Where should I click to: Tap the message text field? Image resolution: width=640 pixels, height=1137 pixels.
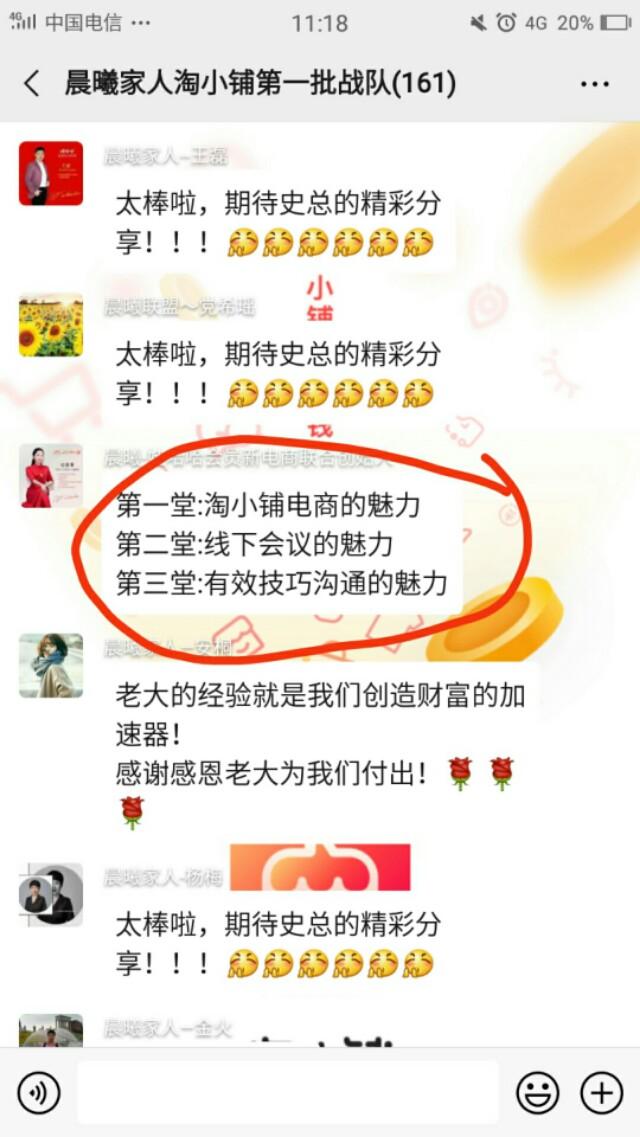tap(288, 1093)
